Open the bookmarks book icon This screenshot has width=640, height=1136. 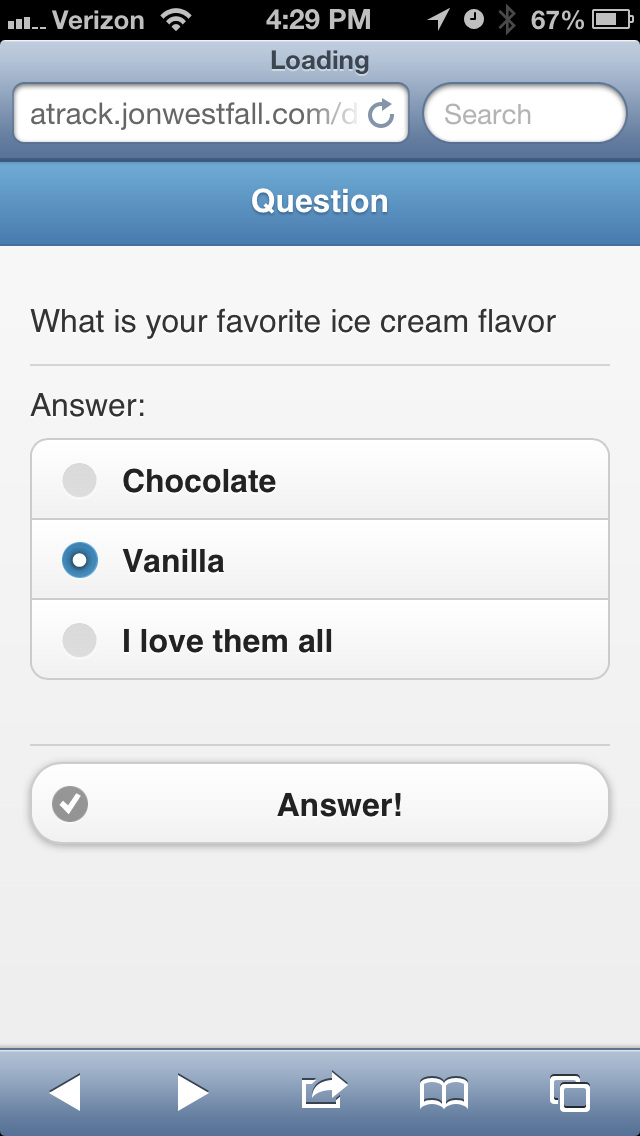[x=444, y=1092]
